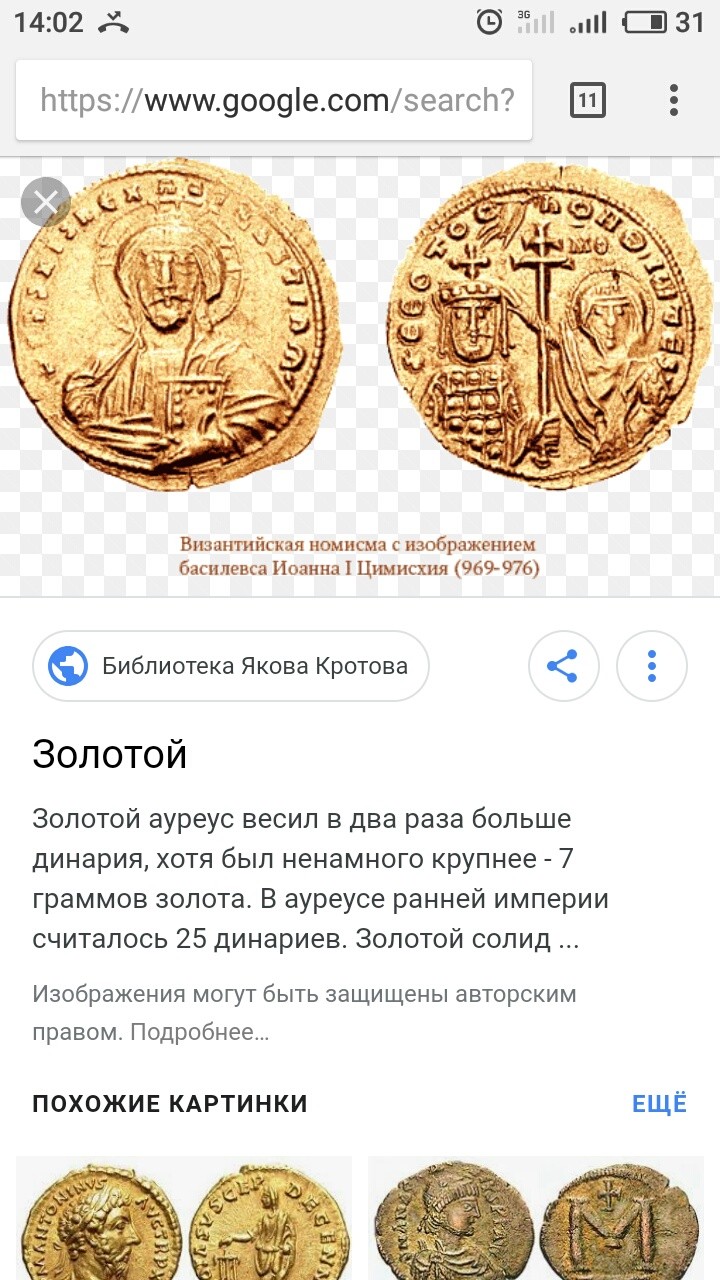Tap ЕЩЁ to see more similar images
Image resolution: width=720 pixels, height=1280 pixels.
pyautogui.click(x=660, y=1104)
